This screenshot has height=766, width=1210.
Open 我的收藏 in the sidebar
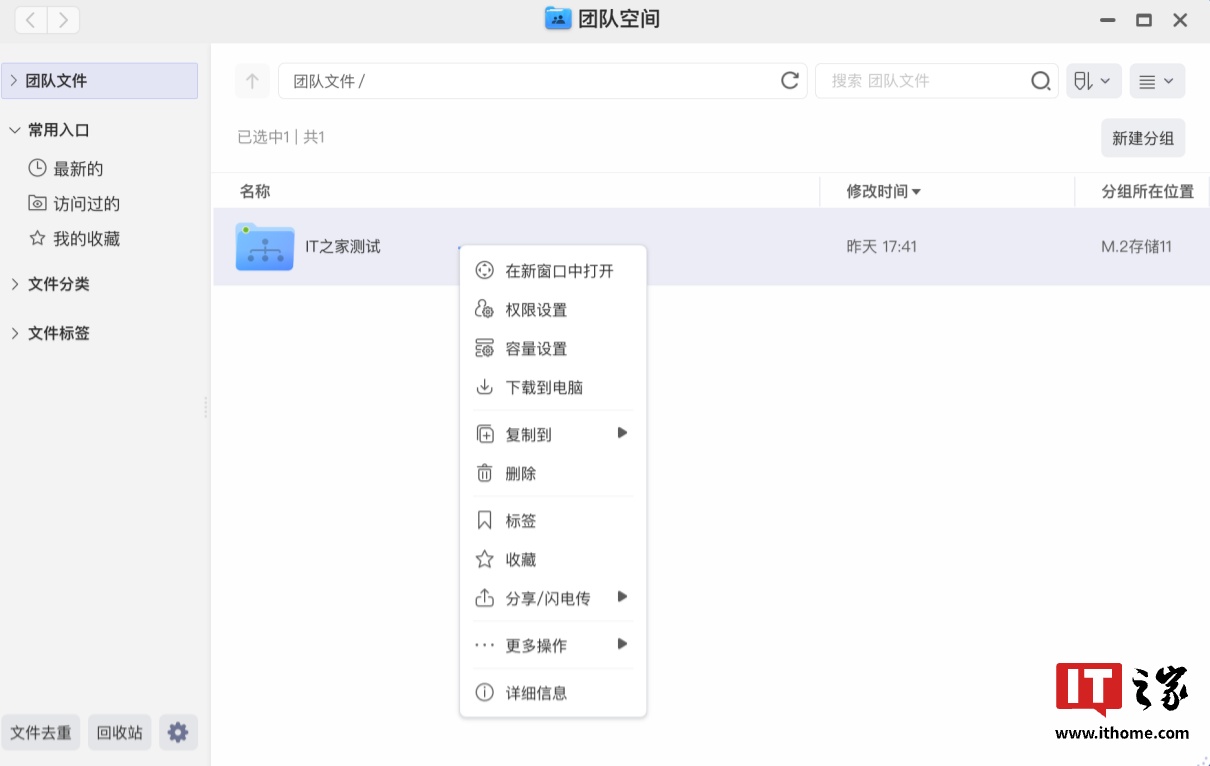tap(86, 239)
